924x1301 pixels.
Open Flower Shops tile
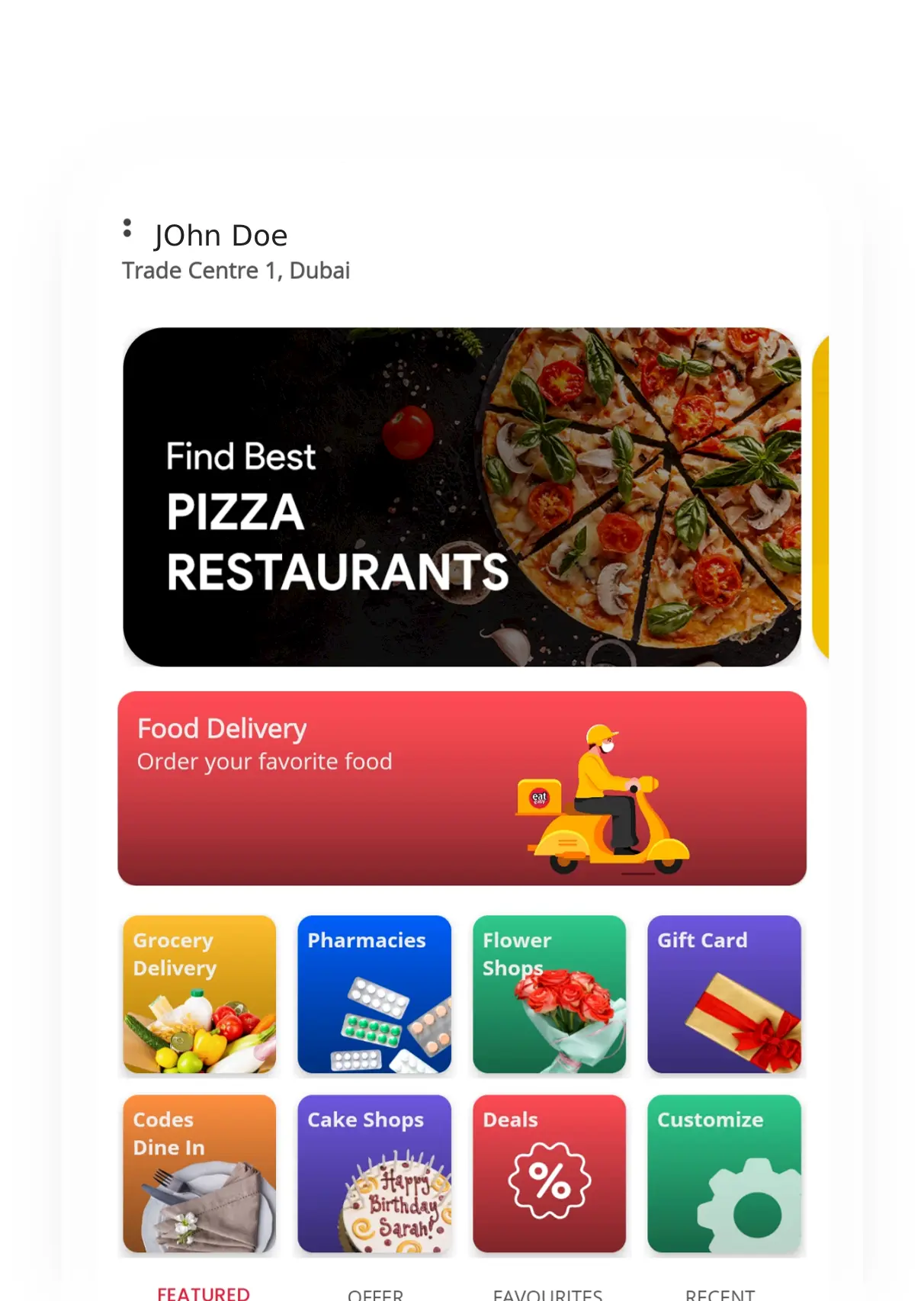pyautogui.click(x=549, y=994)
